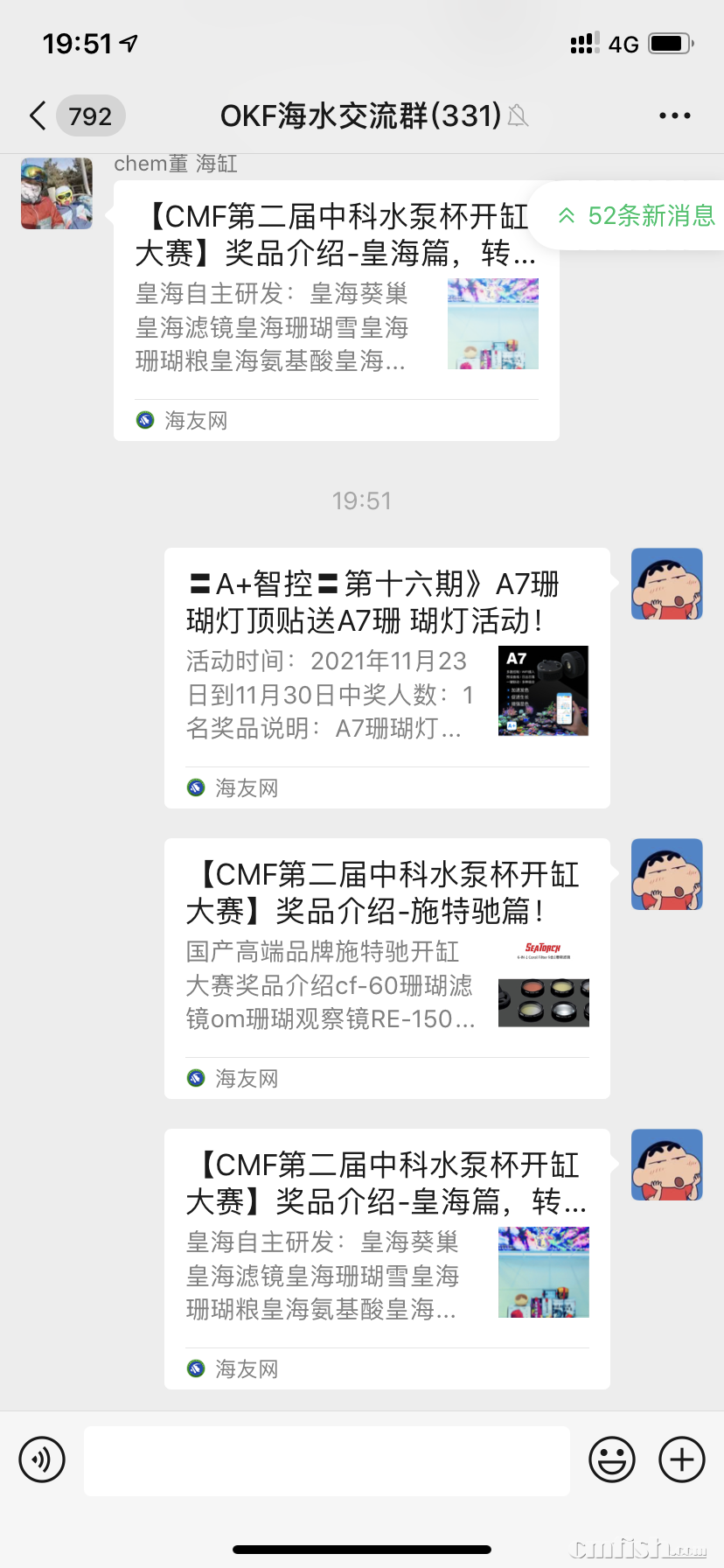Tap the 海友网 source icon on the A7 message
The width and height of the screenshot is (724, 1568).
(x=196, y=787)
